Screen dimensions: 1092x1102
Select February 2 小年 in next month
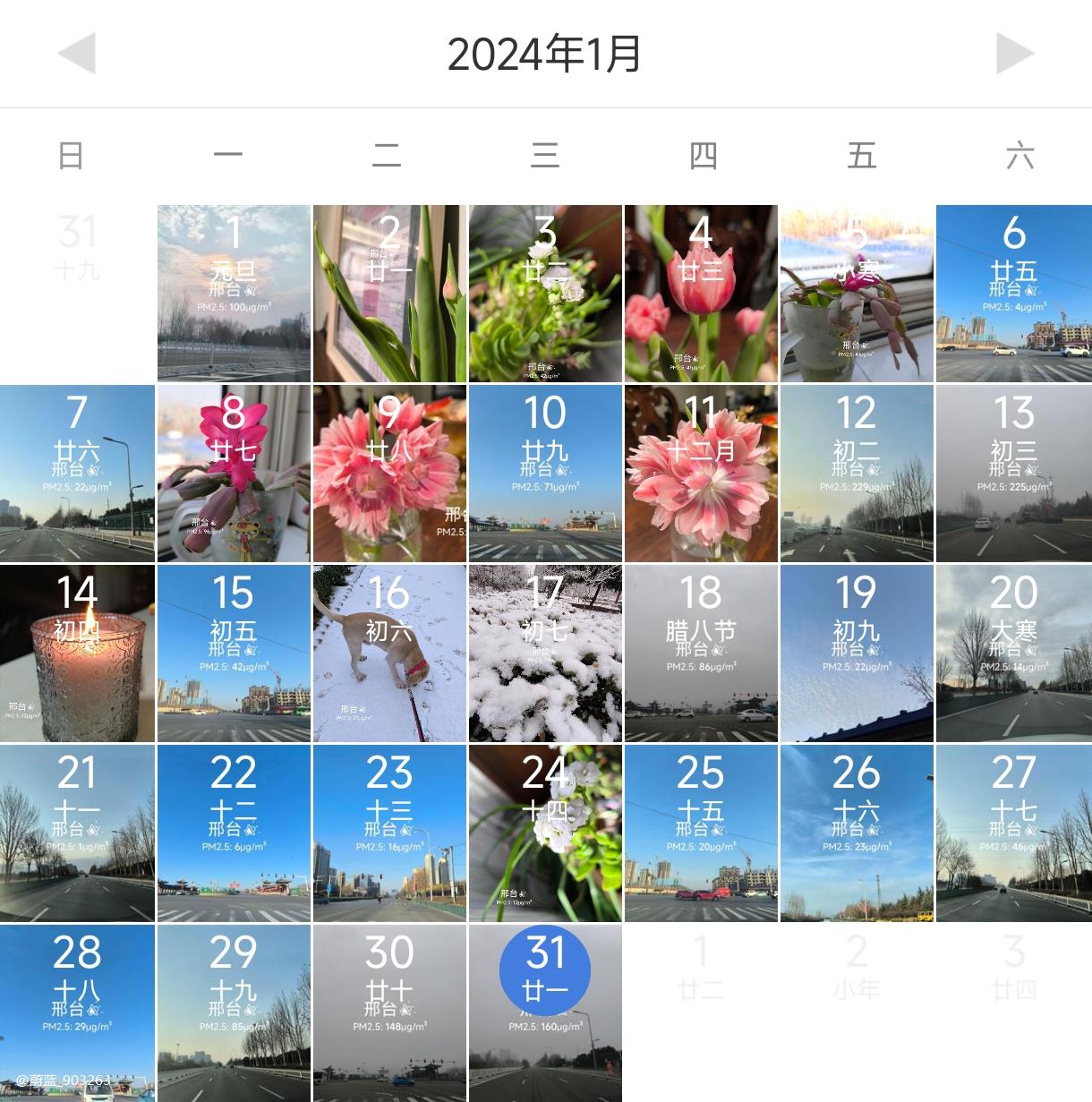click(857, 967)
